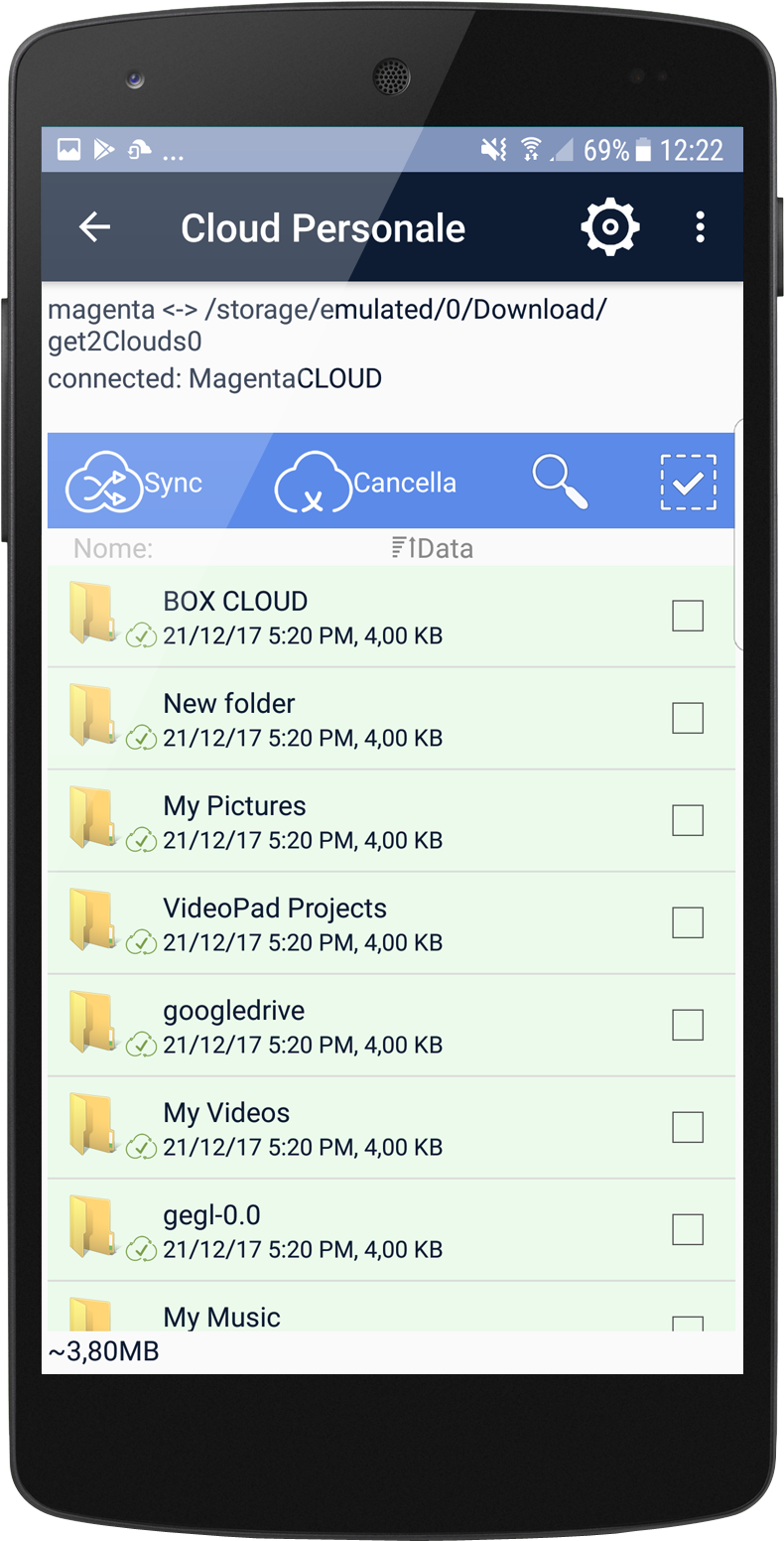
Task: Open search with the magnifier icon
Action: click(x=560, y=482)
